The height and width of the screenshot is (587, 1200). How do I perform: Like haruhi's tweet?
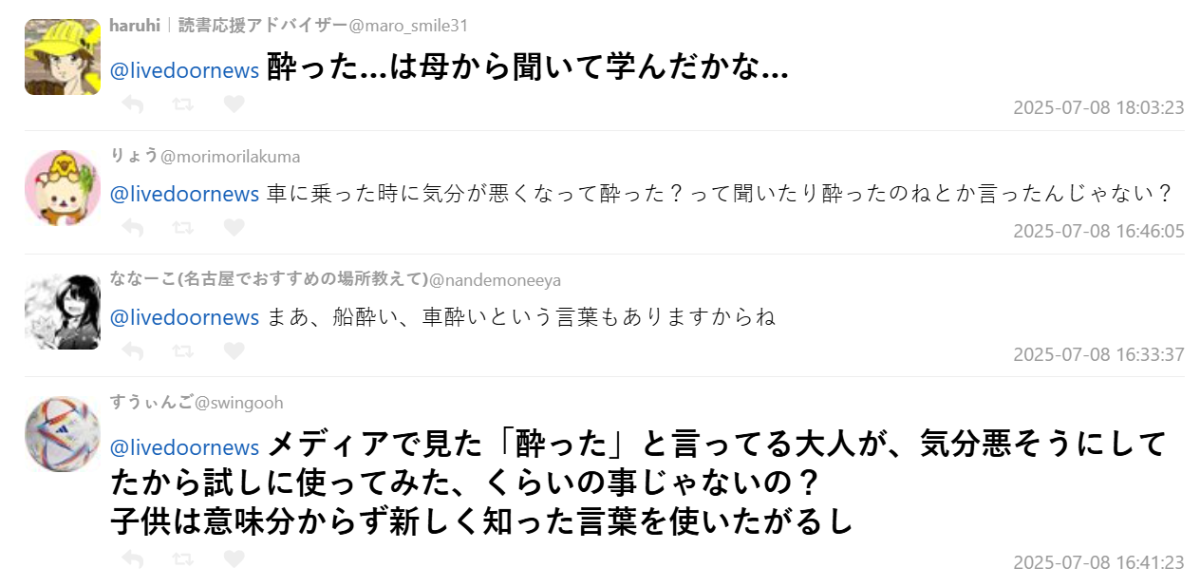point(233,104)
